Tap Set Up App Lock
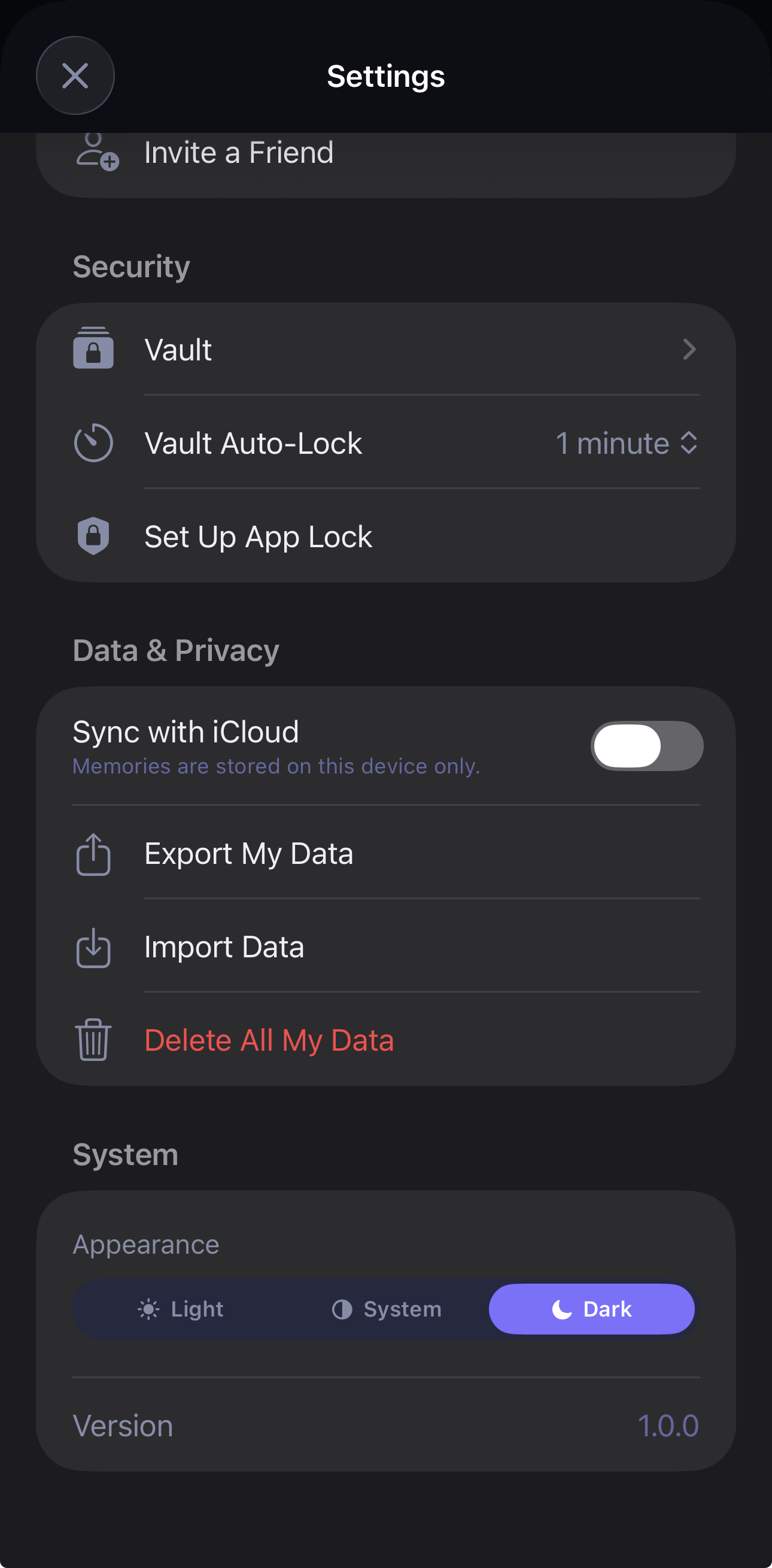 [x=258, y=536]
